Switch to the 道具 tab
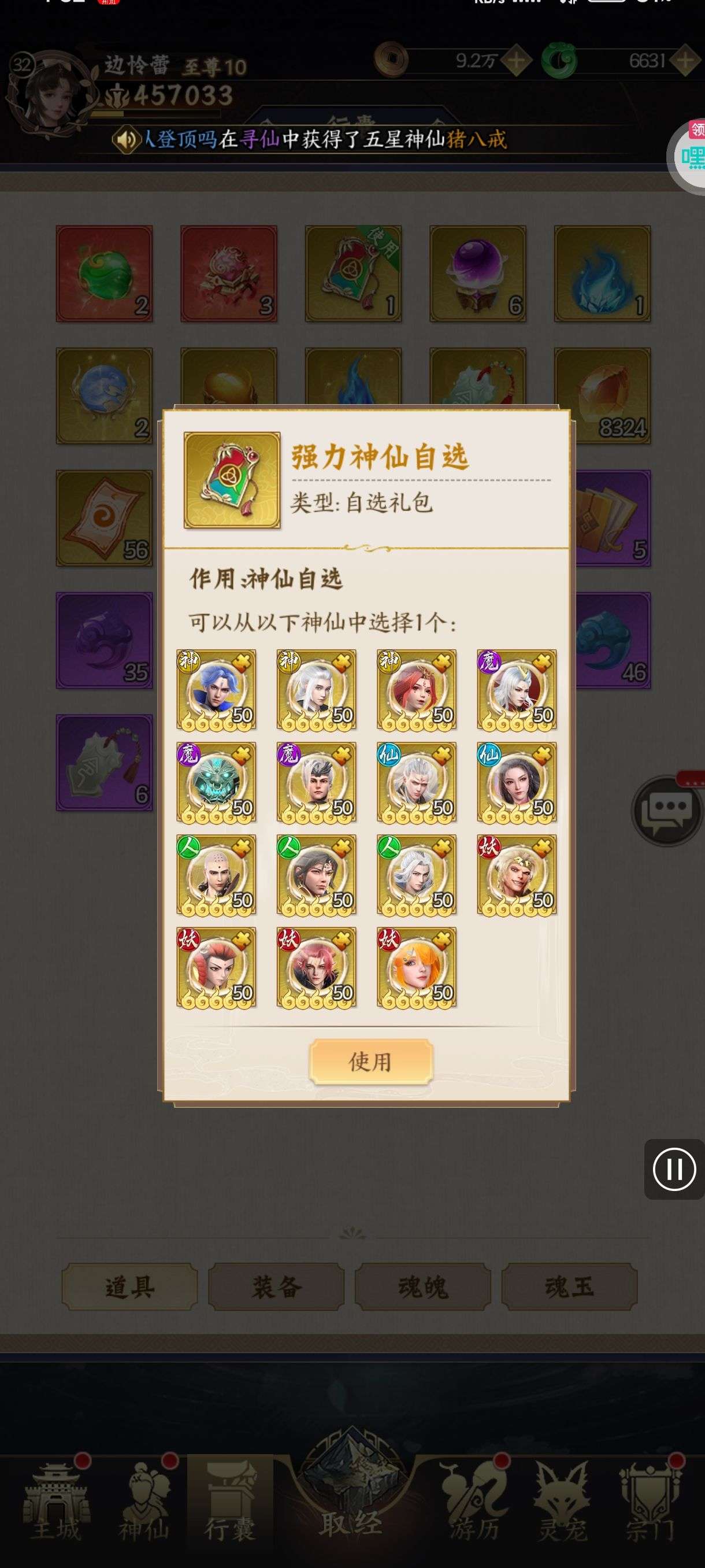 click(x=129, y=1287)
